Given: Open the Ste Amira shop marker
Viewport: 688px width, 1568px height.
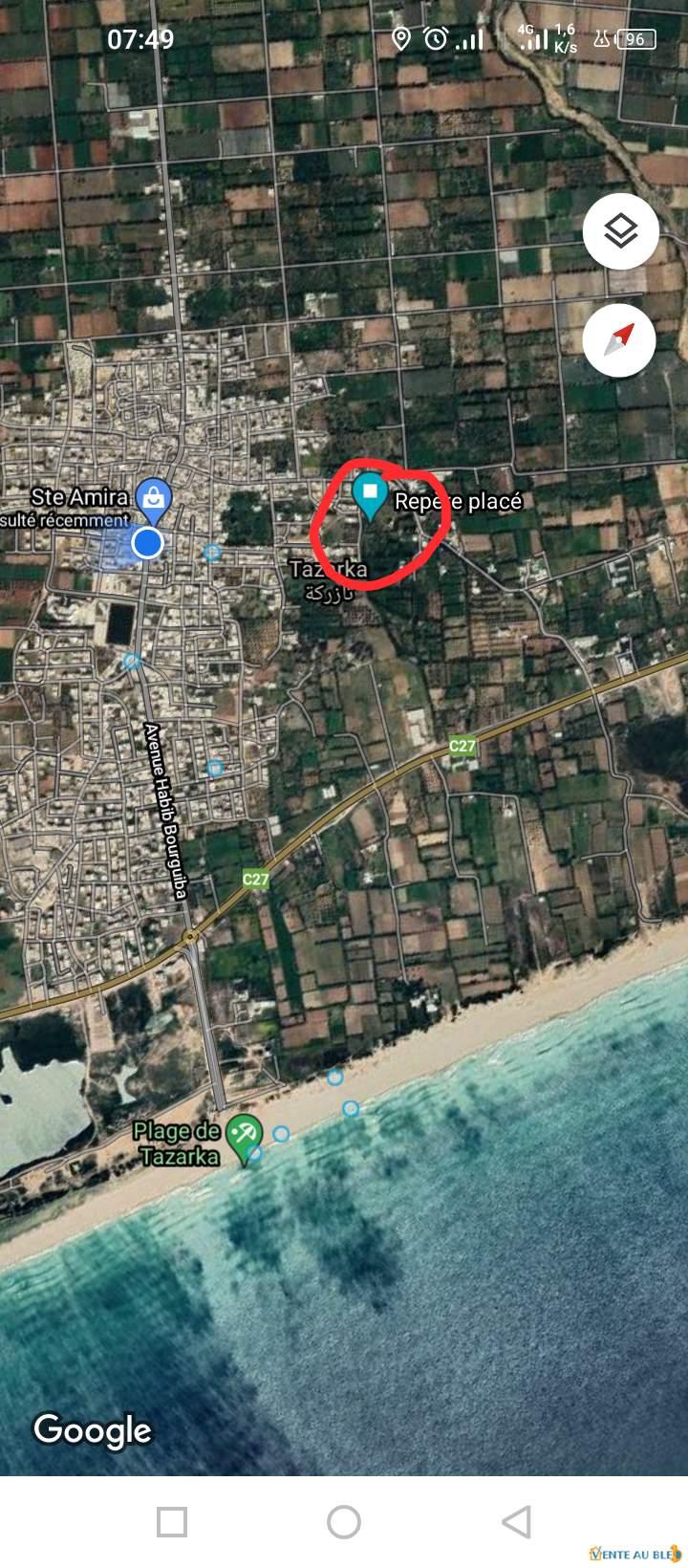Looking at the screenshot, I should pyautogui.click(x=153, y=497).
